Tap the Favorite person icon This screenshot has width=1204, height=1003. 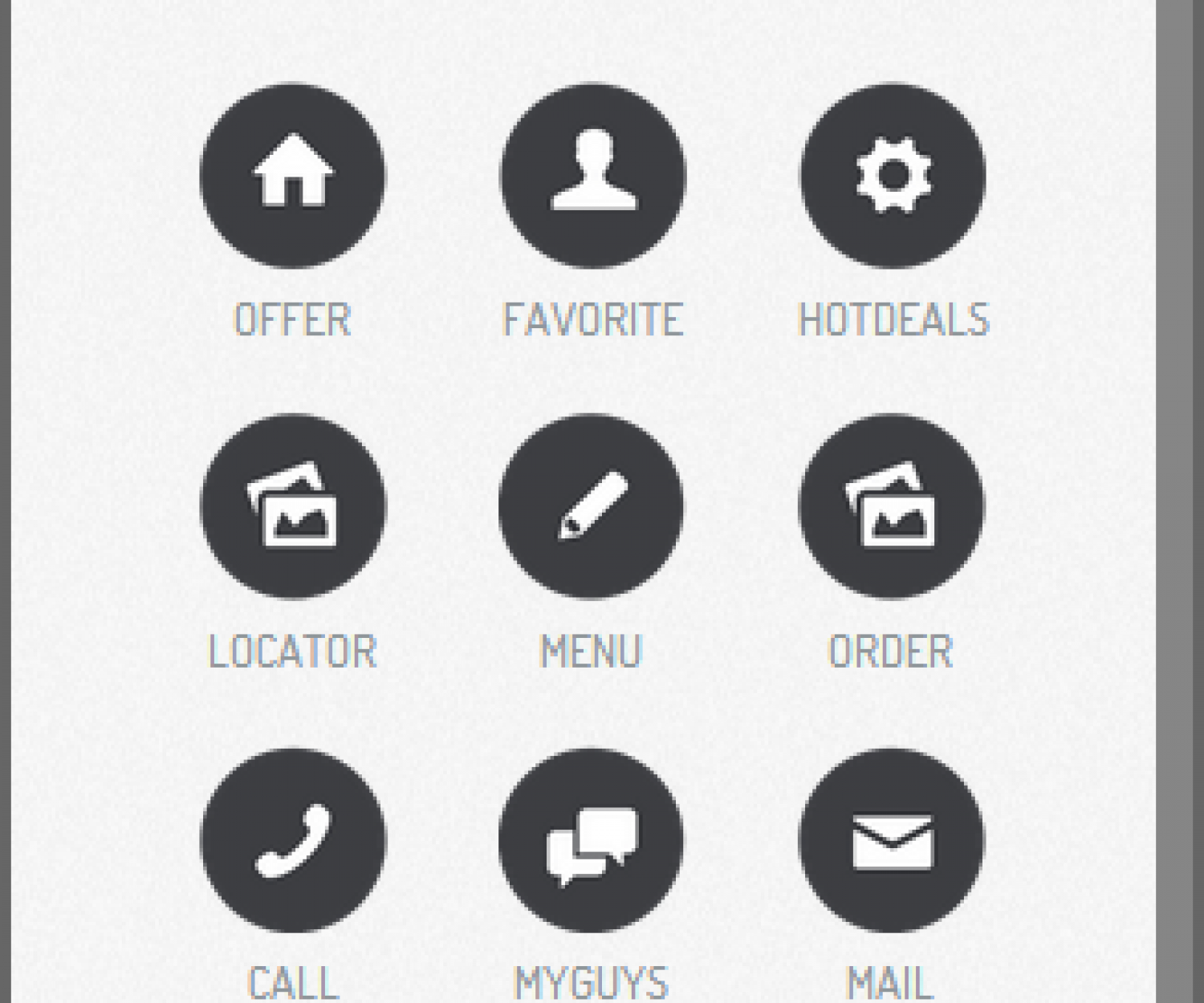click(592, 176)
